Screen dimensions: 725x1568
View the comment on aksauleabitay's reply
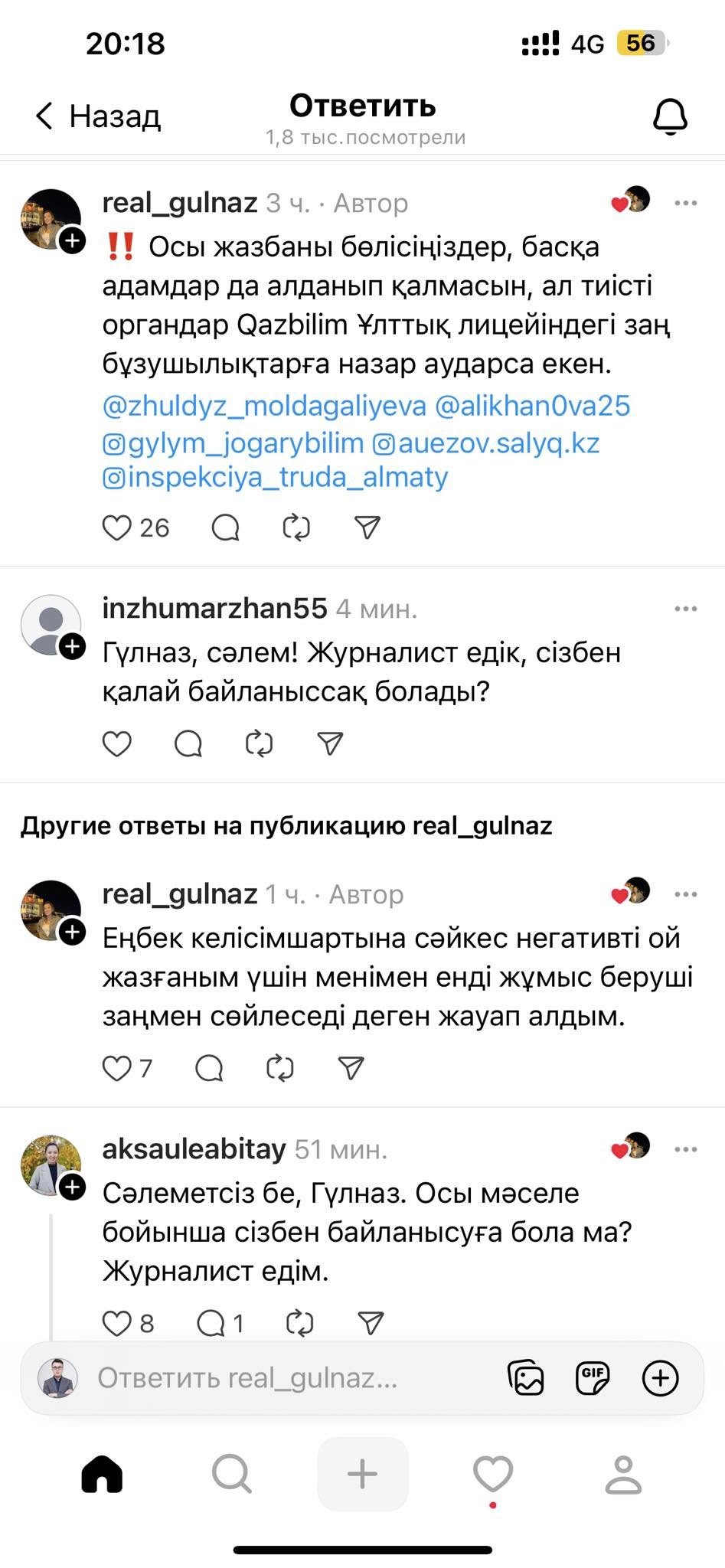click(211, 1323)
